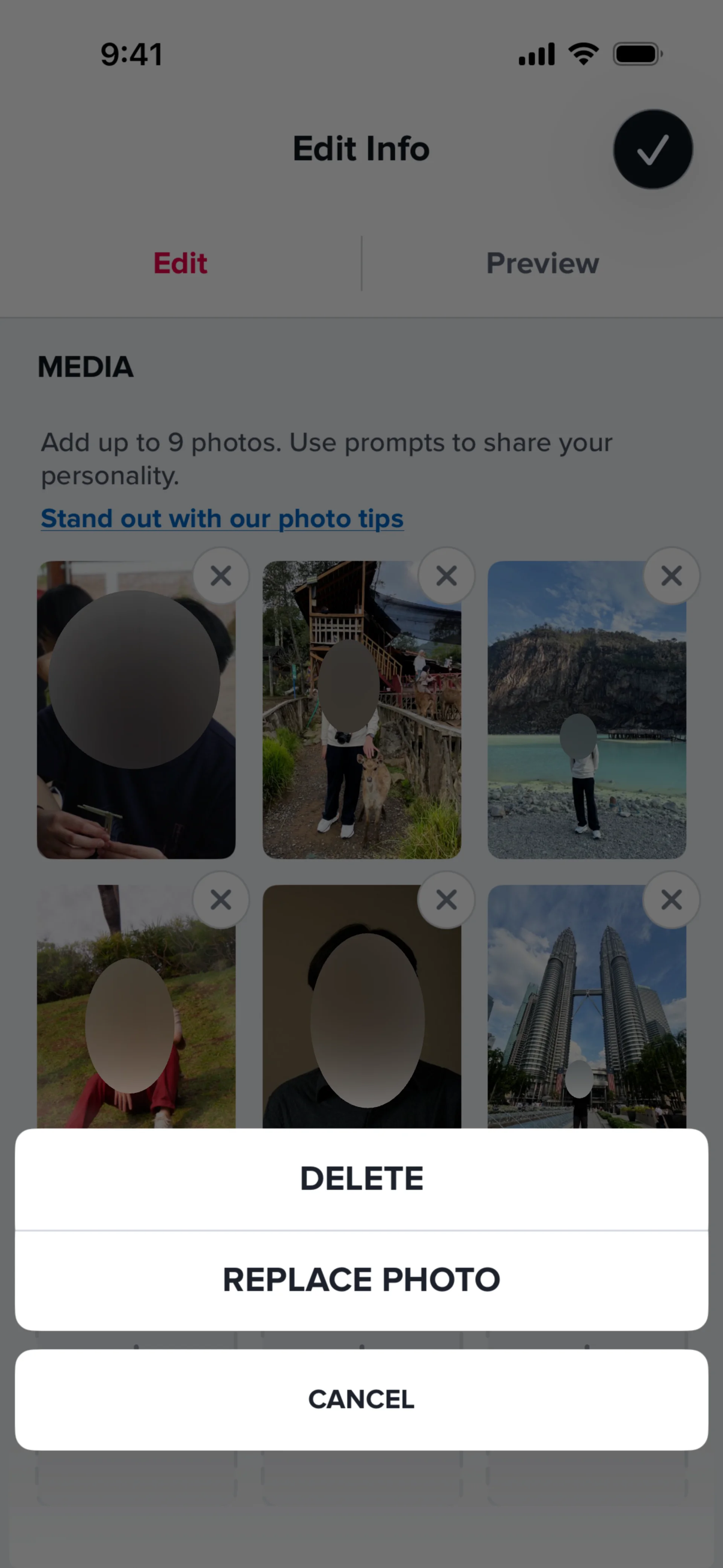This screenshot has width=723, height=1568.
Task: Open the photo tips link
Action: tap(222, 519)
